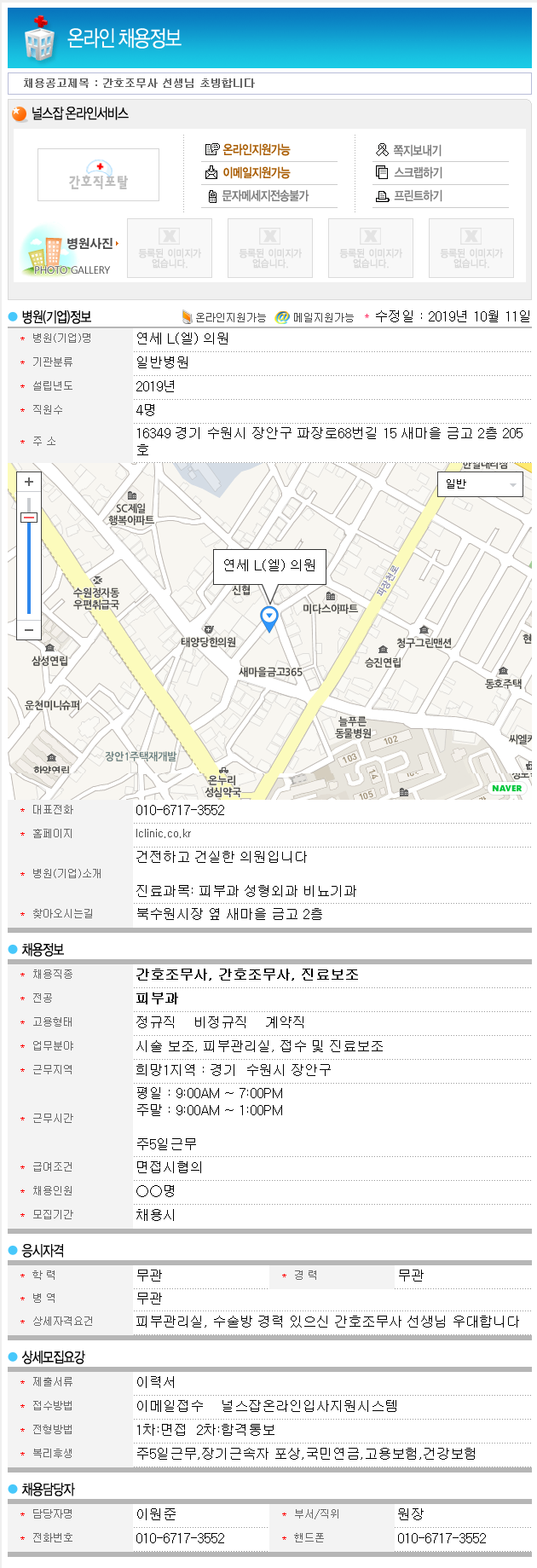Screen dimensions: 537x1568
Task: Print the posting with 프린트하기
Action: coord(417,196)
